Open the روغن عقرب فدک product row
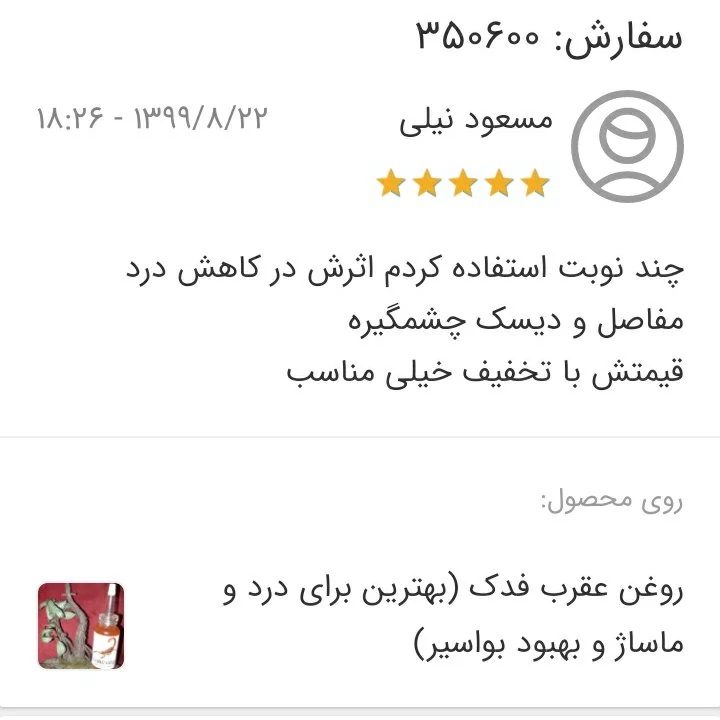The height and width of the screenshot is (720, 720). click(452, 616)
